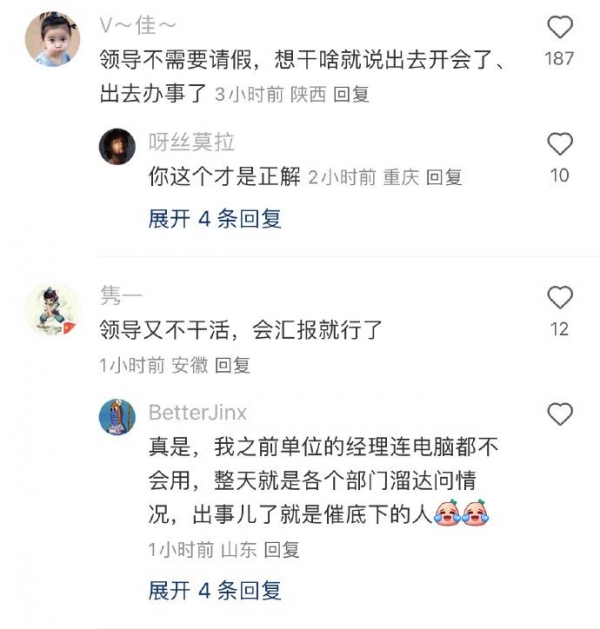
Task: Expand 4 replies under BetterJinx
Action: [214, 590]
